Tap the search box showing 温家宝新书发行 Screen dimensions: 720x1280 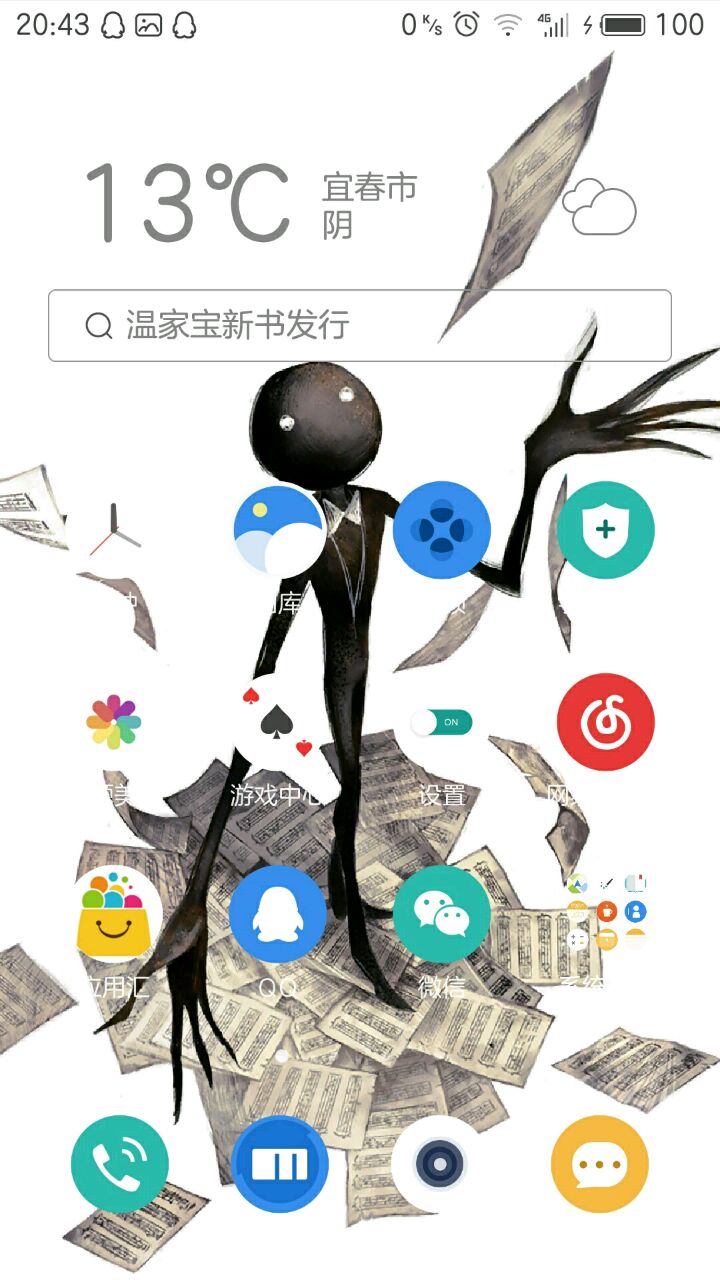pos(360,325)
